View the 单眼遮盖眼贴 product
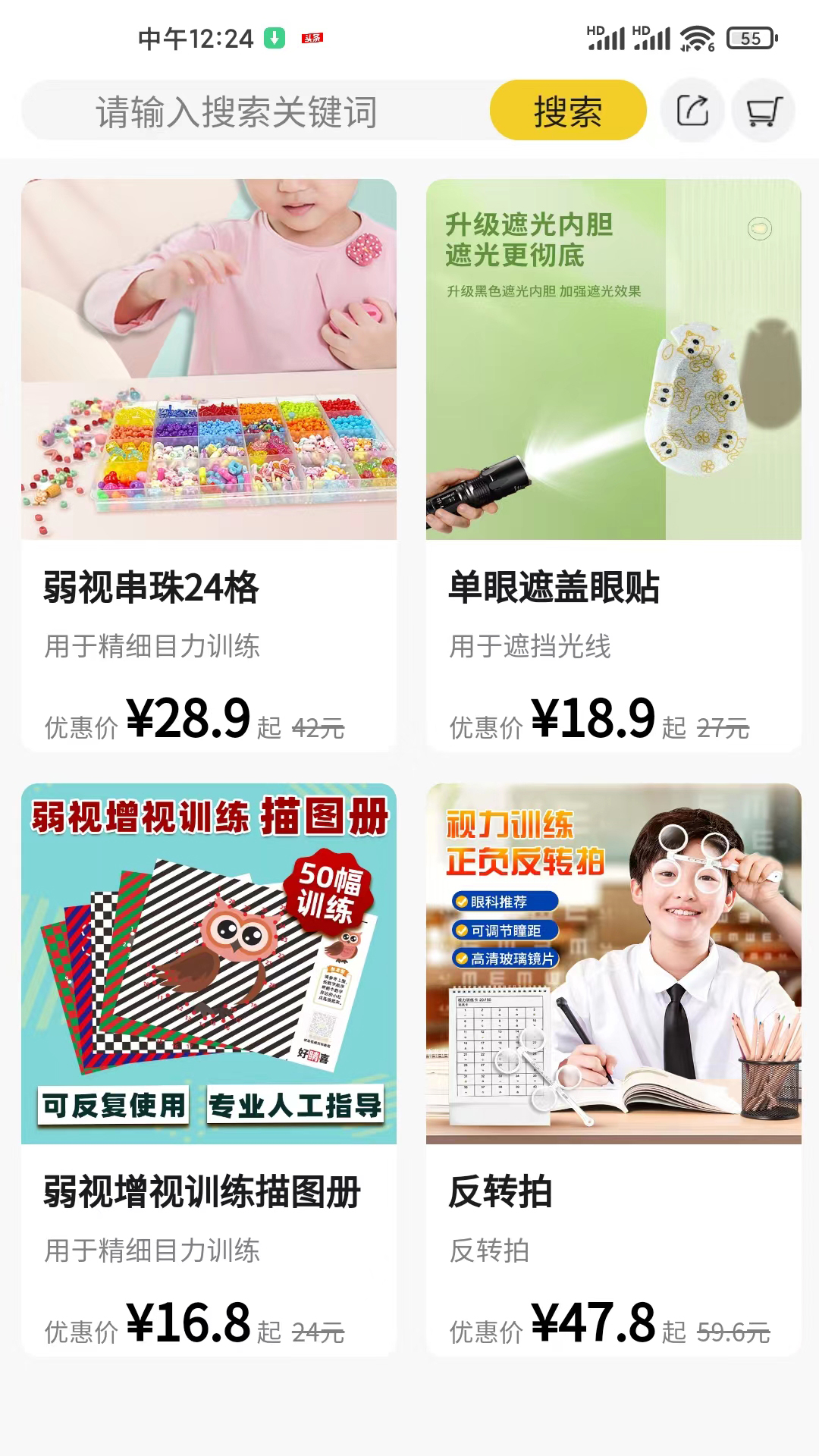This screenshot has width=819, height=1456. click(613, 464)
